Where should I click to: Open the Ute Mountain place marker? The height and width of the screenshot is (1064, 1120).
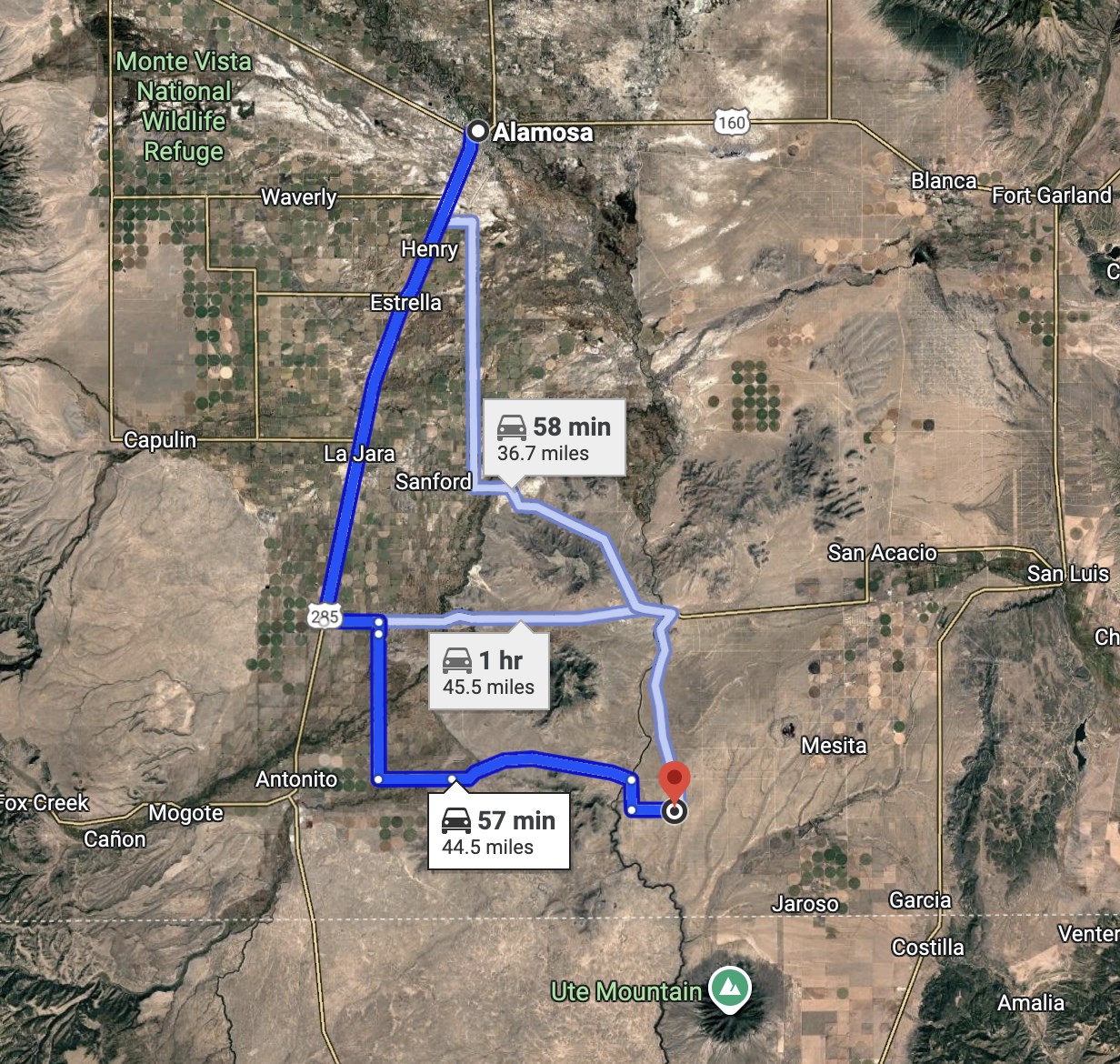729,989
